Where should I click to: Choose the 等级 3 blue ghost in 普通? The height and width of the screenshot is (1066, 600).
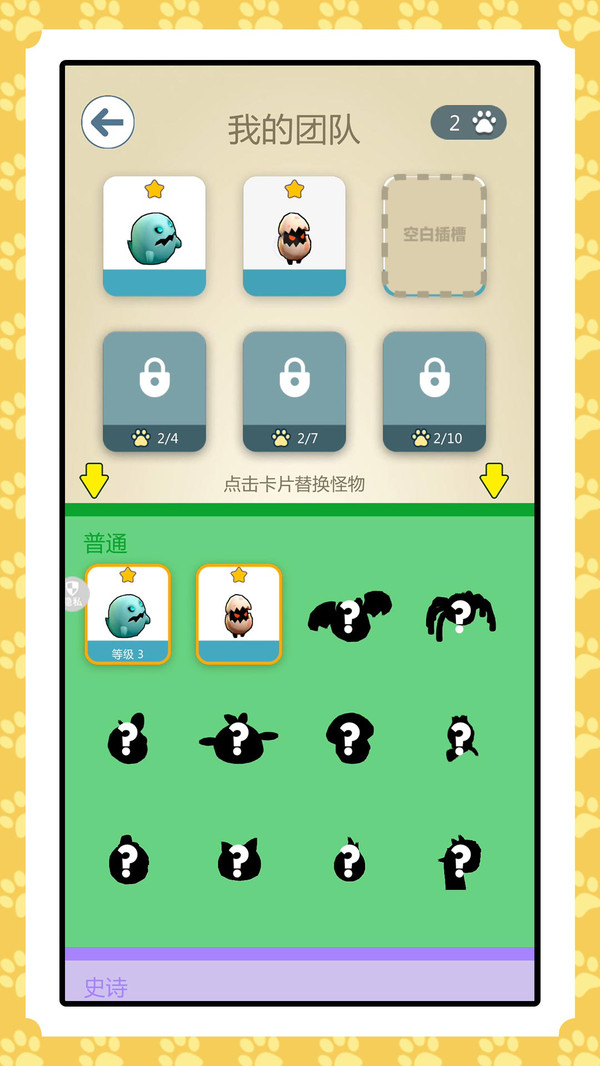point(128,614)
